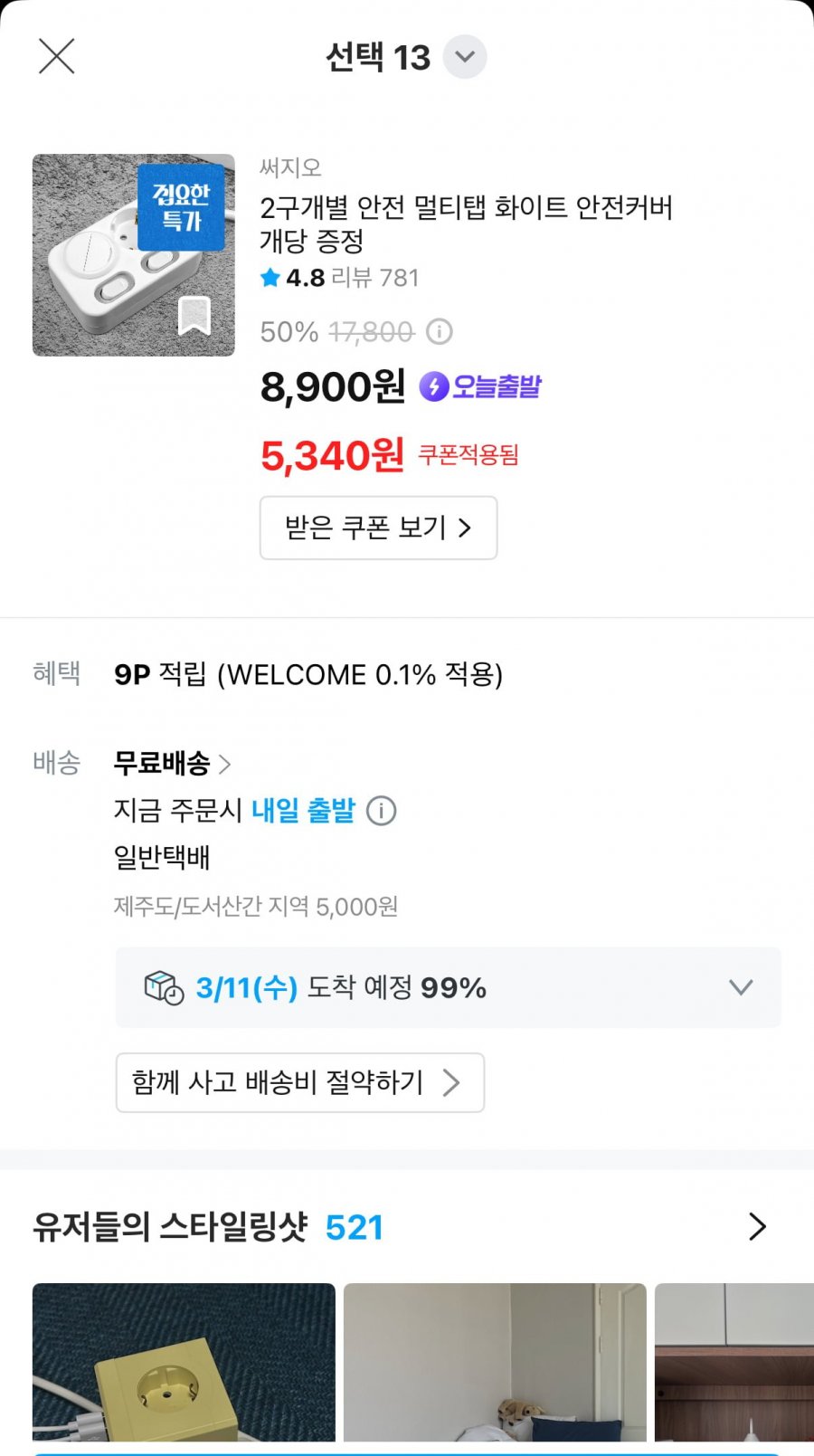
Task: Tap 함께 사고 배송비 절약하기
Action: (299, 1082)
